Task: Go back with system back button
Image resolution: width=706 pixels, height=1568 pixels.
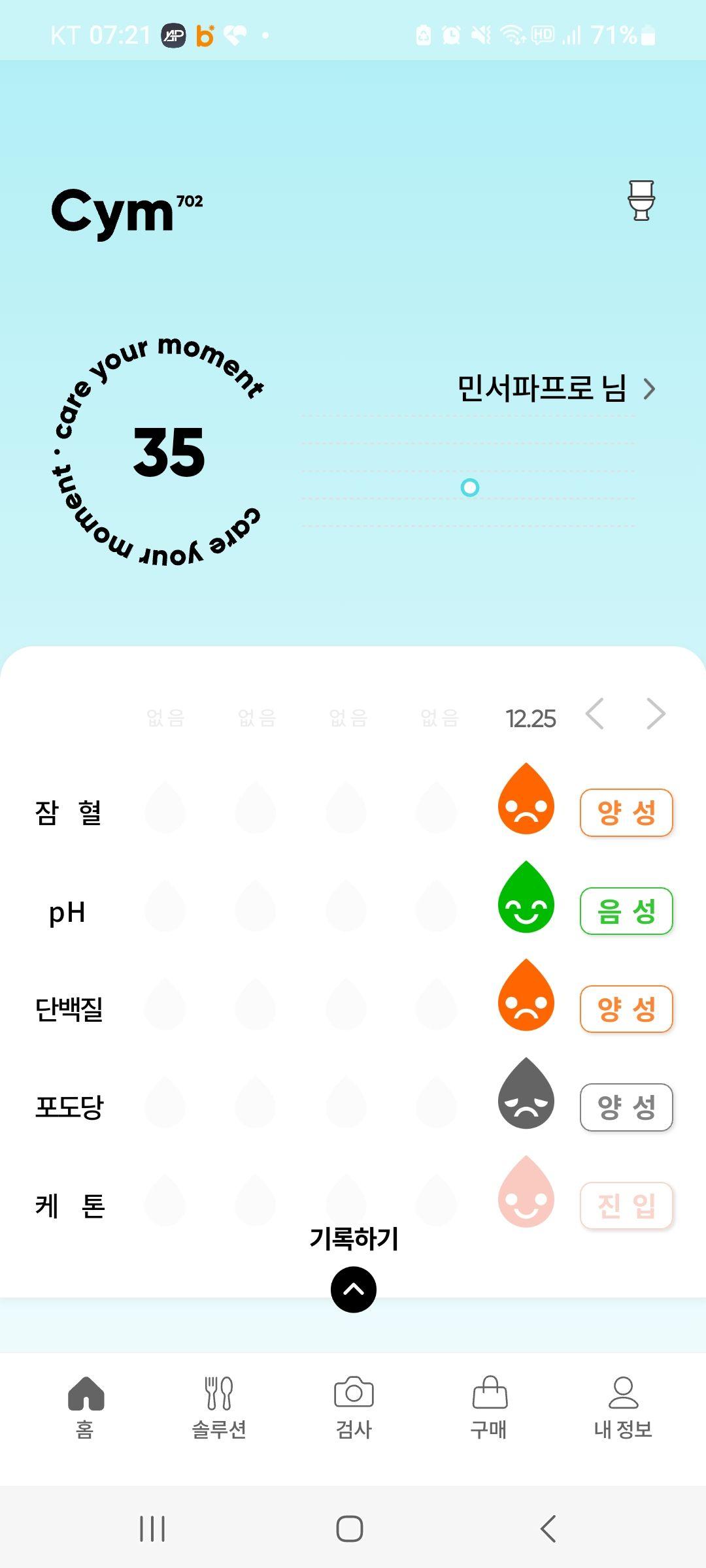Action: pos(548,1529)
